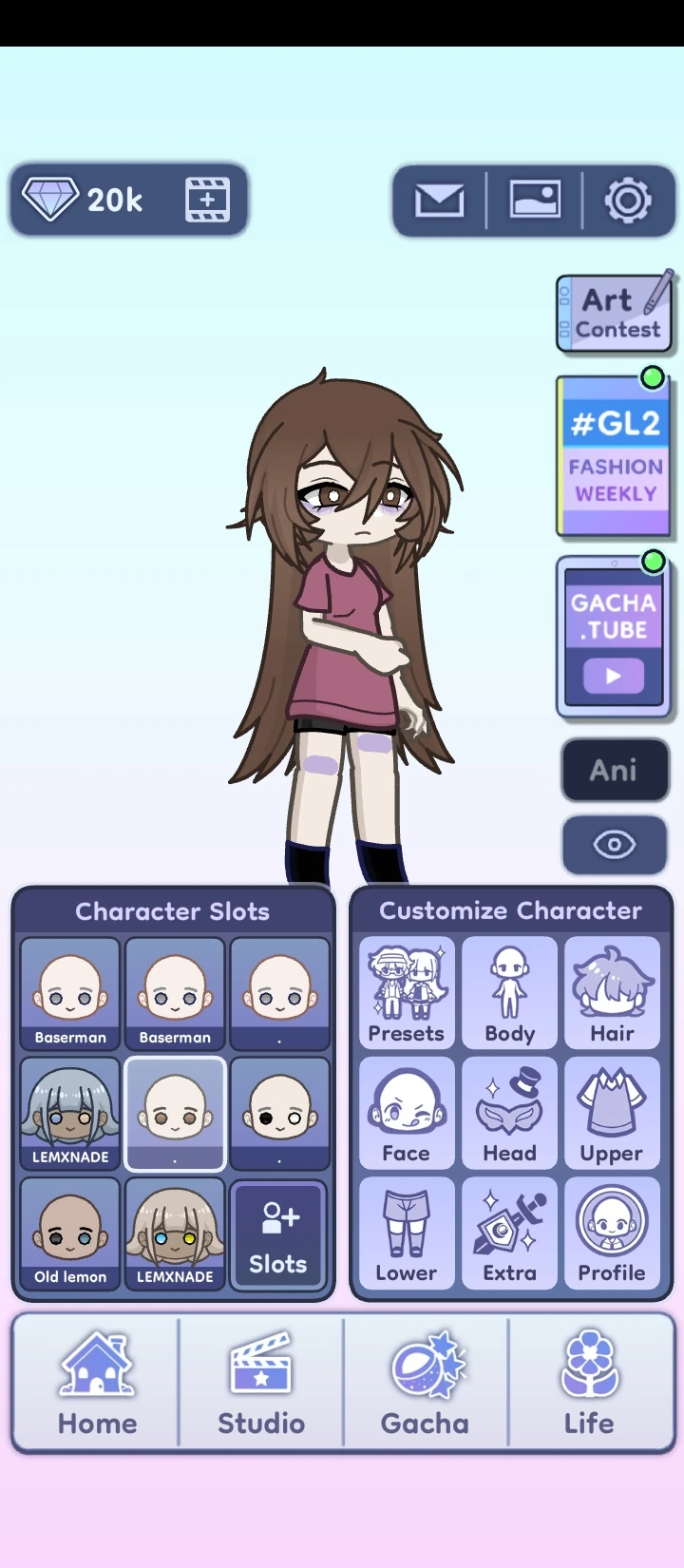Toggle the eye visibility button

614,844
